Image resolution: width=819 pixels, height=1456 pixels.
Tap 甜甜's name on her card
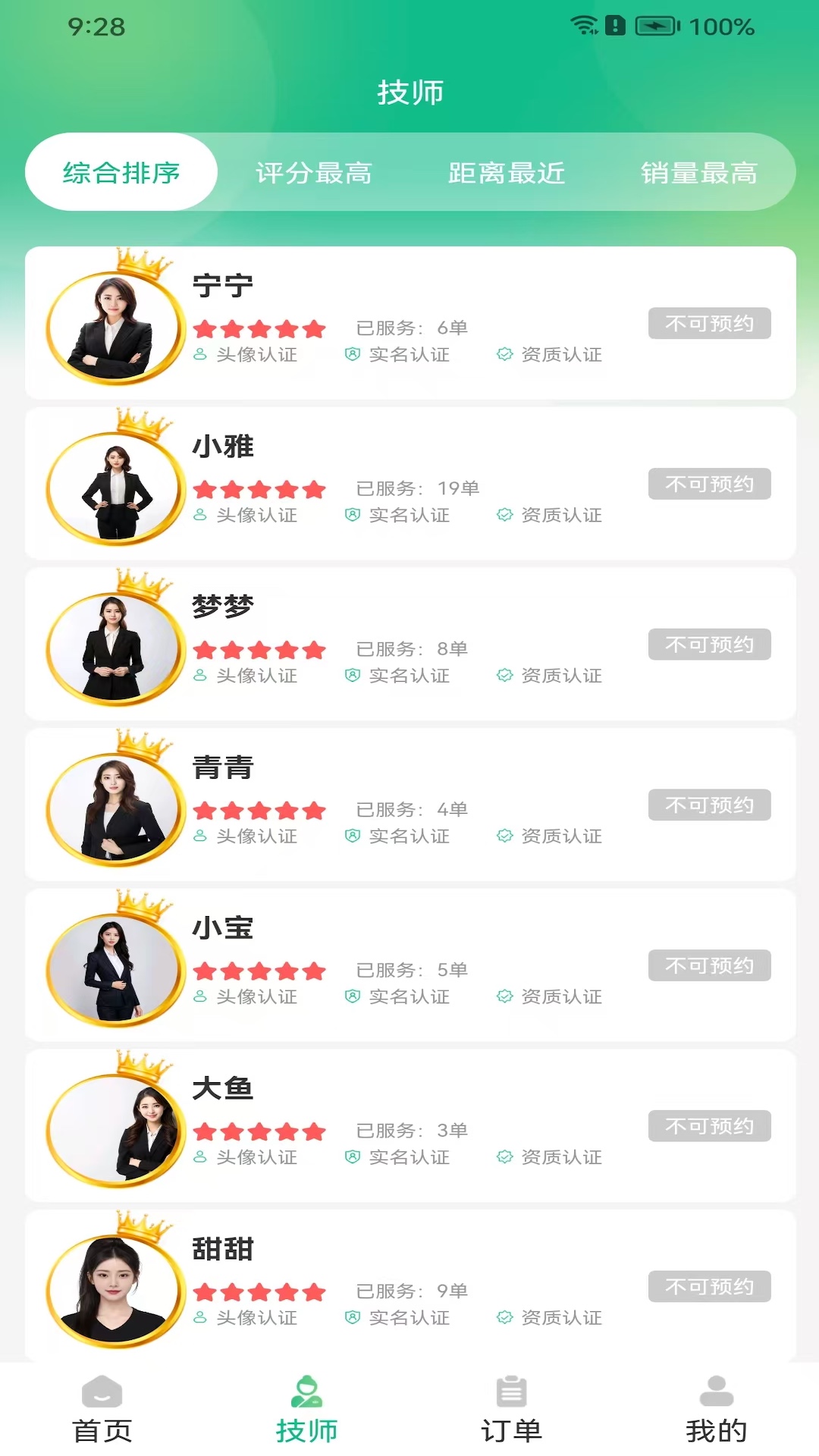click(224, 1250)
